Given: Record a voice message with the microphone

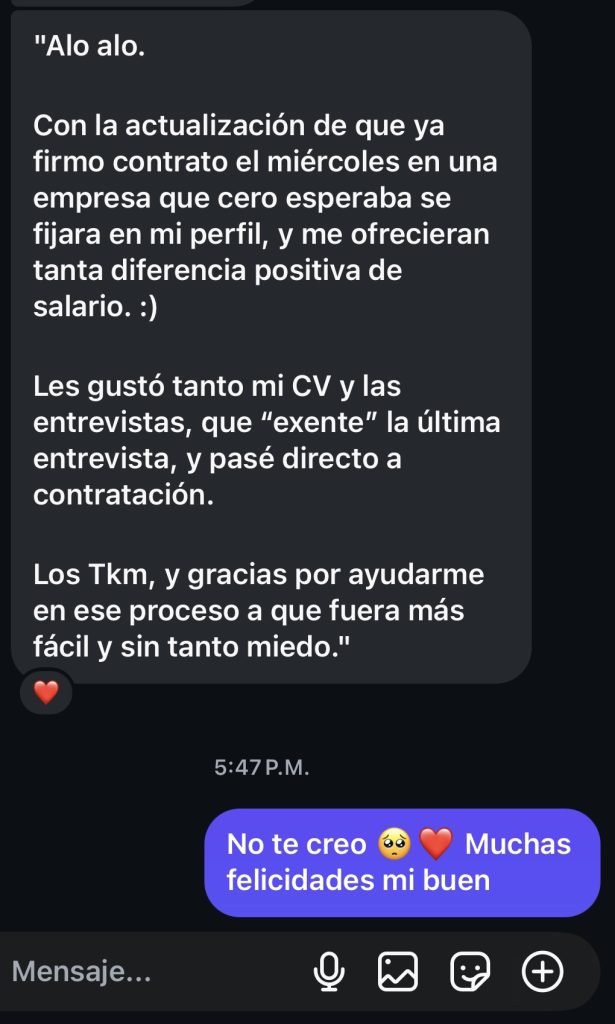Looking at the screenshot, I should click(x=330, y=972).
